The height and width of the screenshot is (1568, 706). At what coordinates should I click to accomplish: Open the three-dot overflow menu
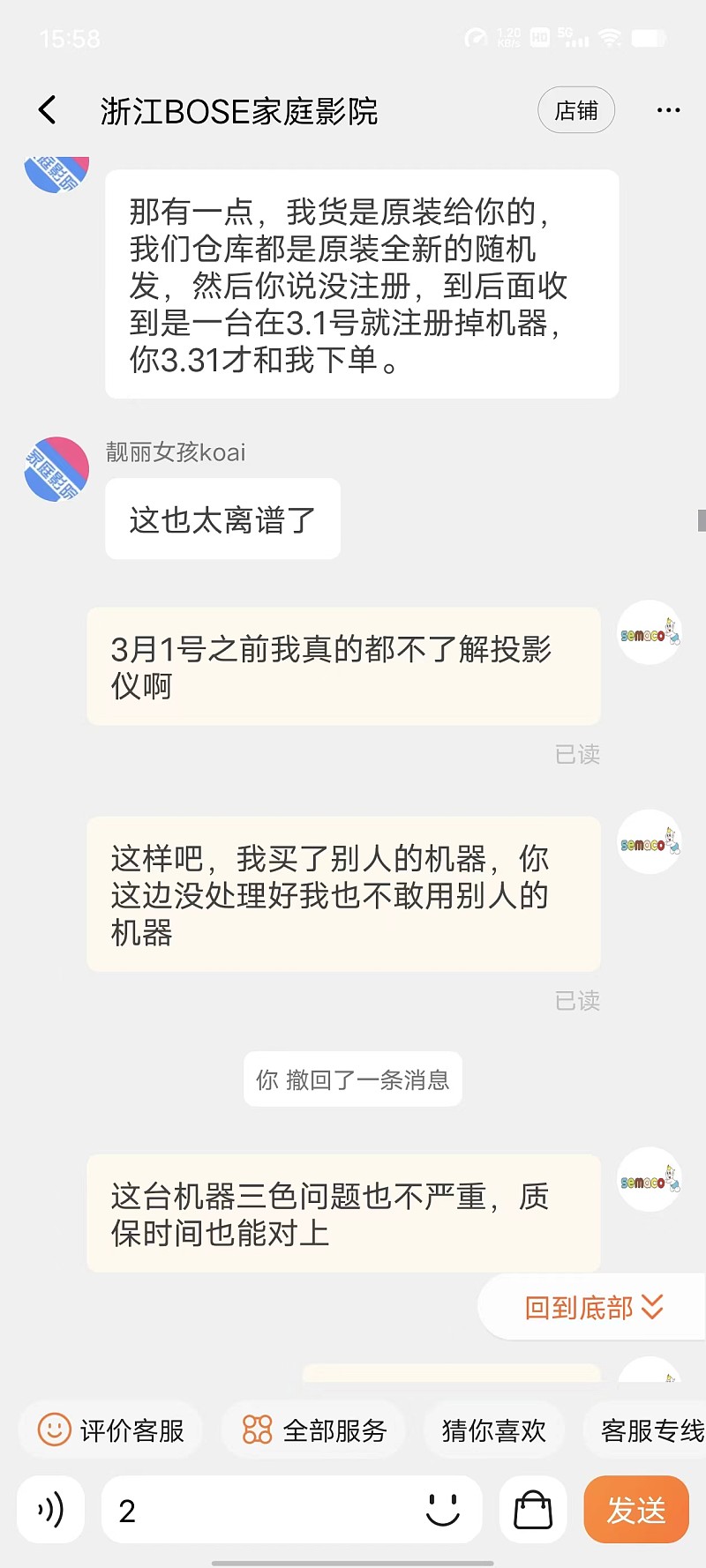(668, 110)
